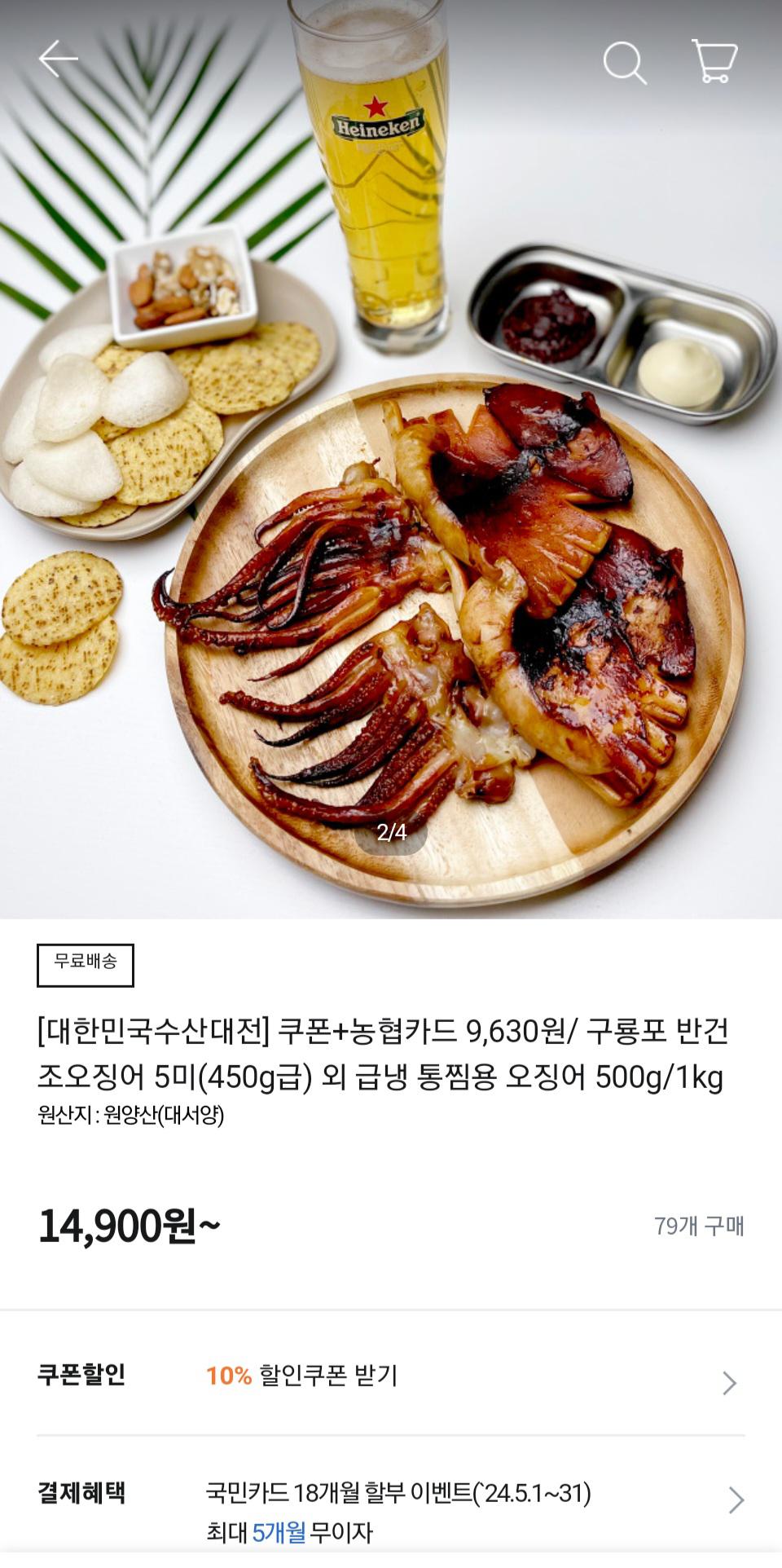The width and height of the screenshot is (782, 1568).
Task: Go back using the top arrow
Action: coord(58,59)
